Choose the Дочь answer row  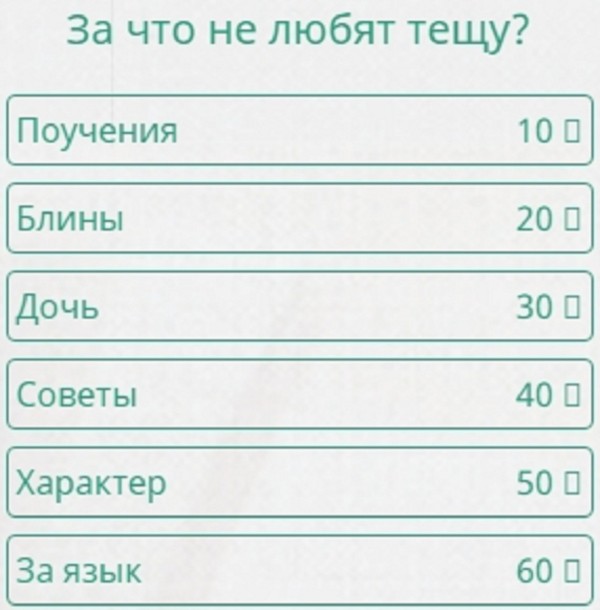pyautogui.click(x=300, y=307)
